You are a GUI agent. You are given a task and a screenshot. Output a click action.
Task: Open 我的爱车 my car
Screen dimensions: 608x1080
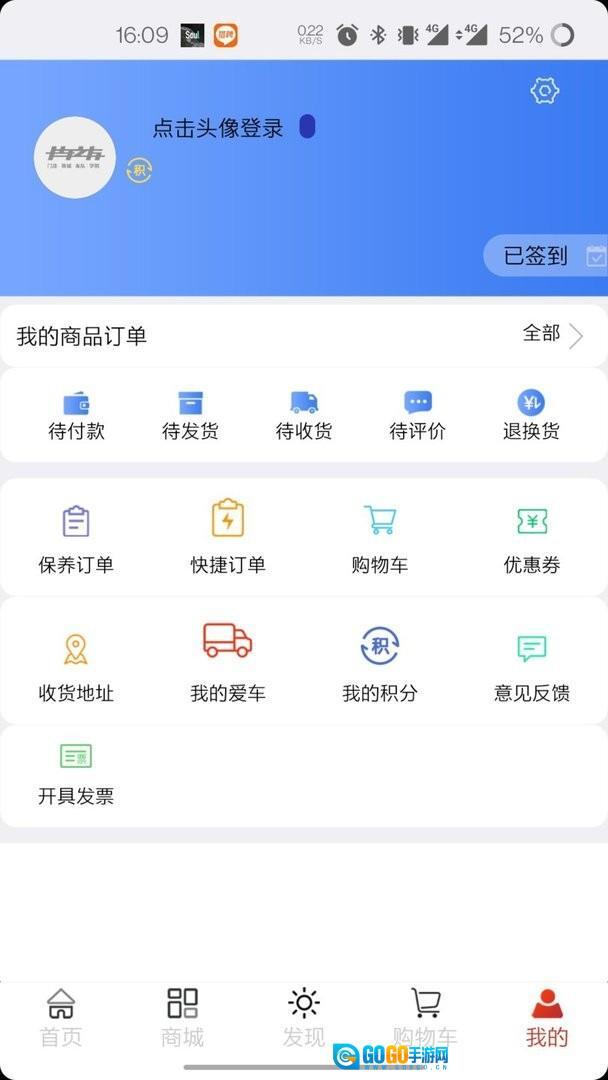pyautogui.click(x=228, y=665)
